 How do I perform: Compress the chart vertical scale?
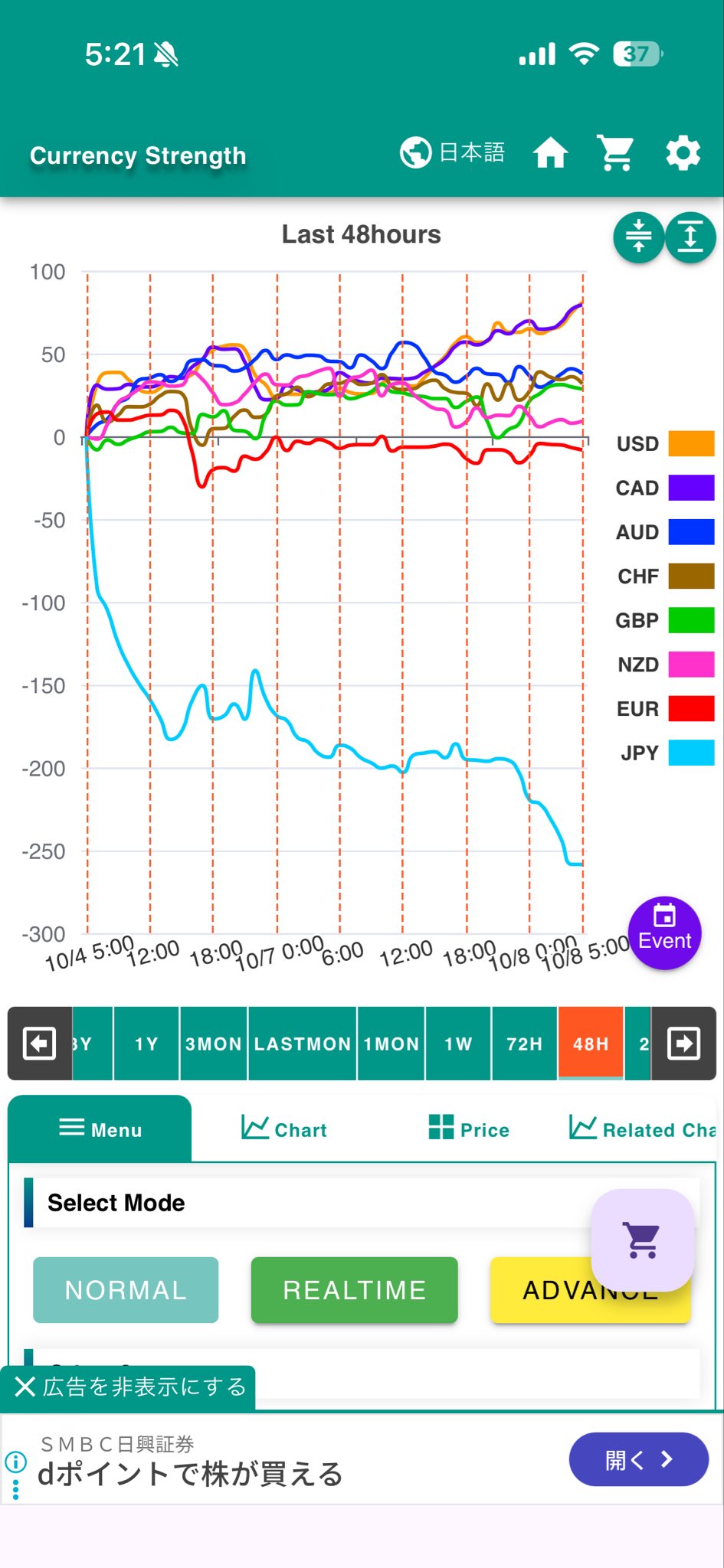tap(638, 237)
